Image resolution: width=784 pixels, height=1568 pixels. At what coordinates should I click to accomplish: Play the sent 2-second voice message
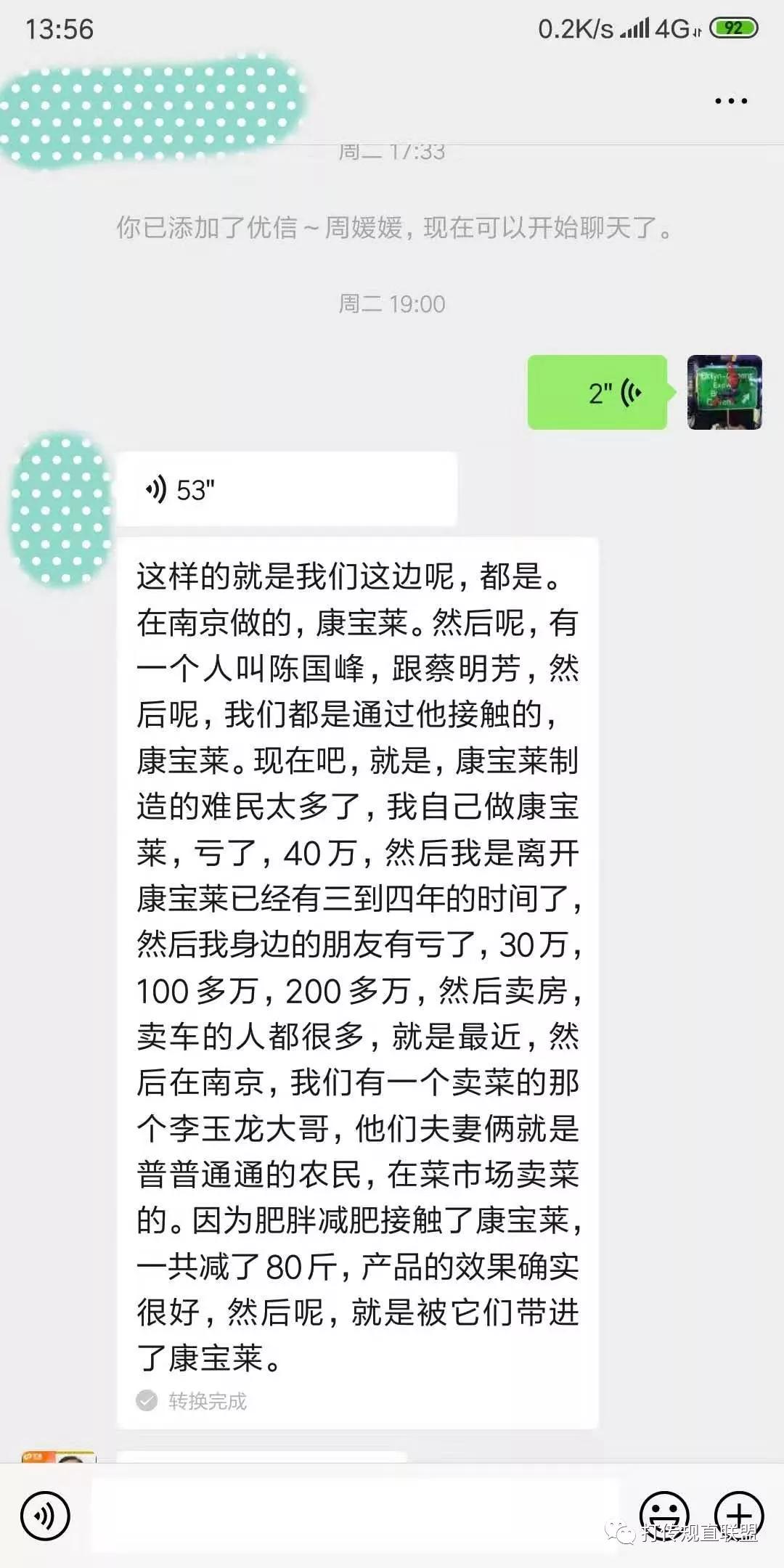coord(597,393)
